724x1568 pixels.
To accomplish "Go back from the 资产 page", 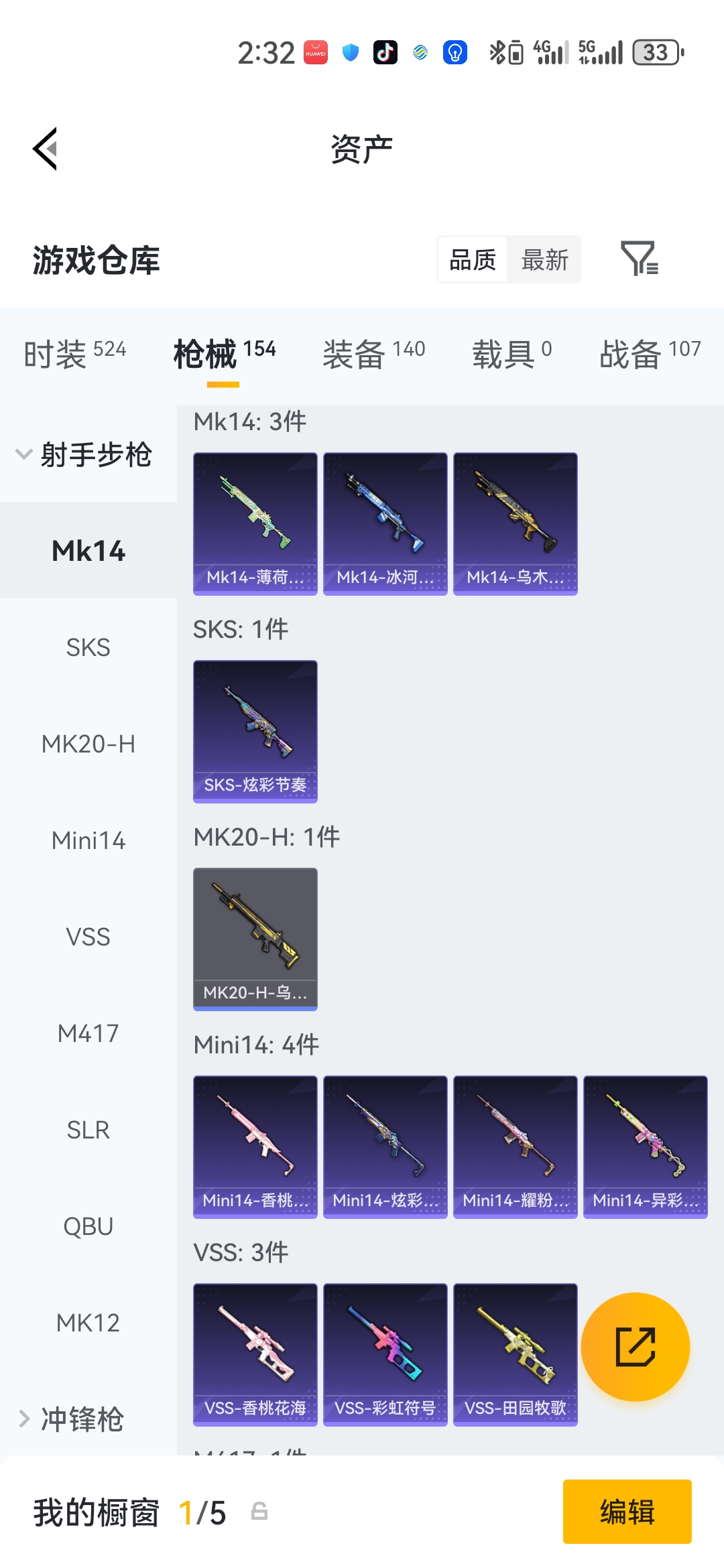I will (46, 149).
